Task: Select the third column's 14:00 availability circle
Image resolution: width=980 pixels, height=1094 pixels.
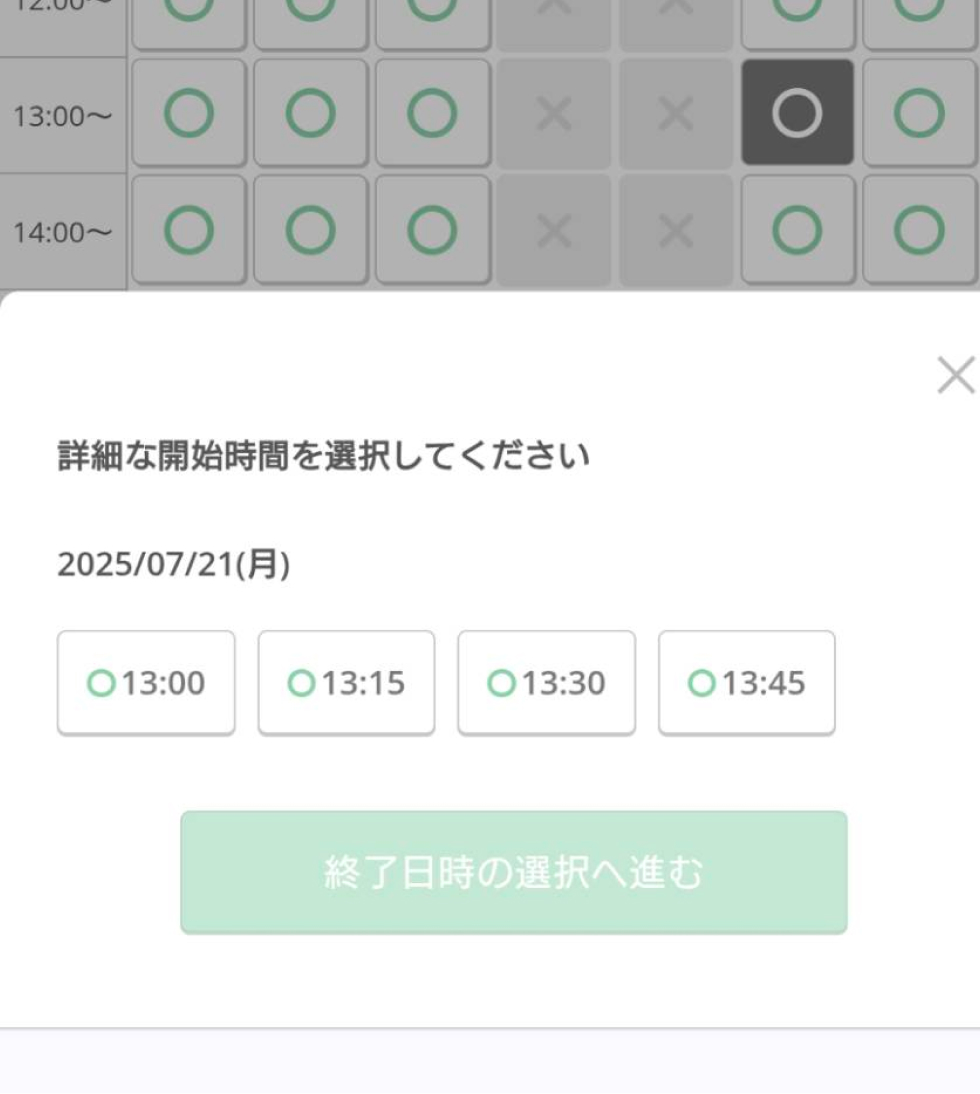Action: pyautogui.click(x=432, y=232)
